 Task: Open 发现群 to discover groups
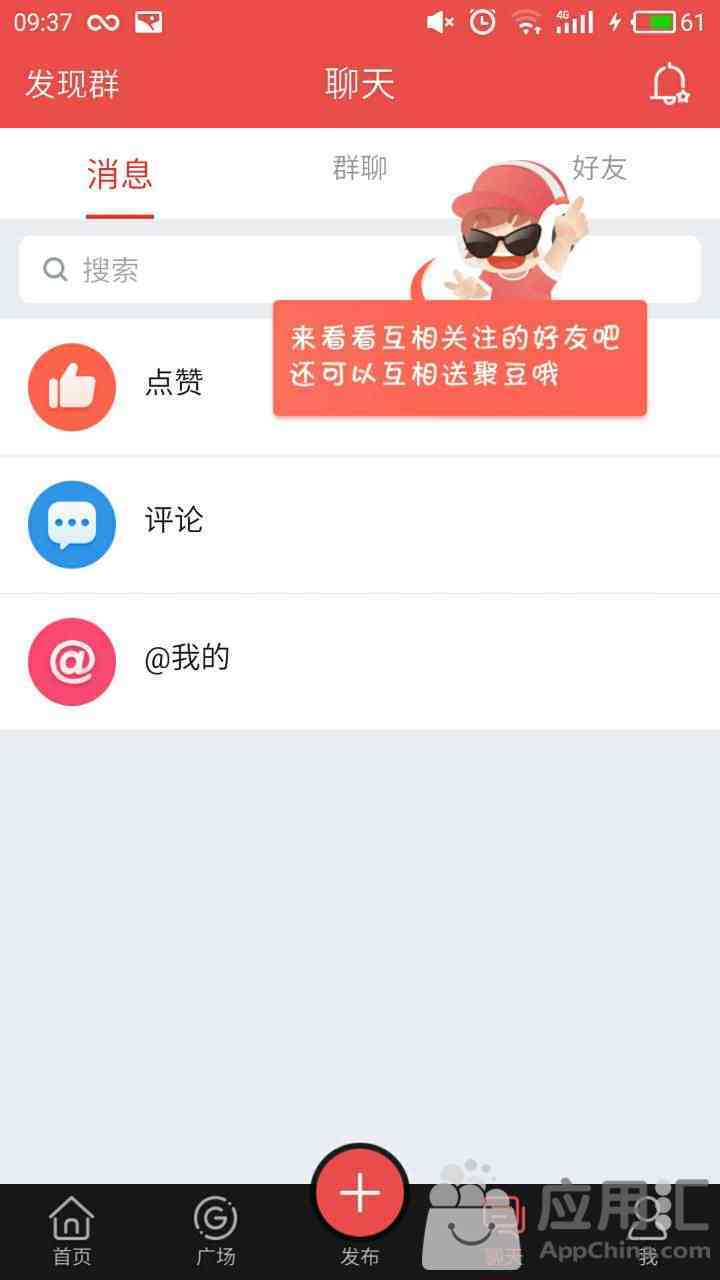click(72, 84)
